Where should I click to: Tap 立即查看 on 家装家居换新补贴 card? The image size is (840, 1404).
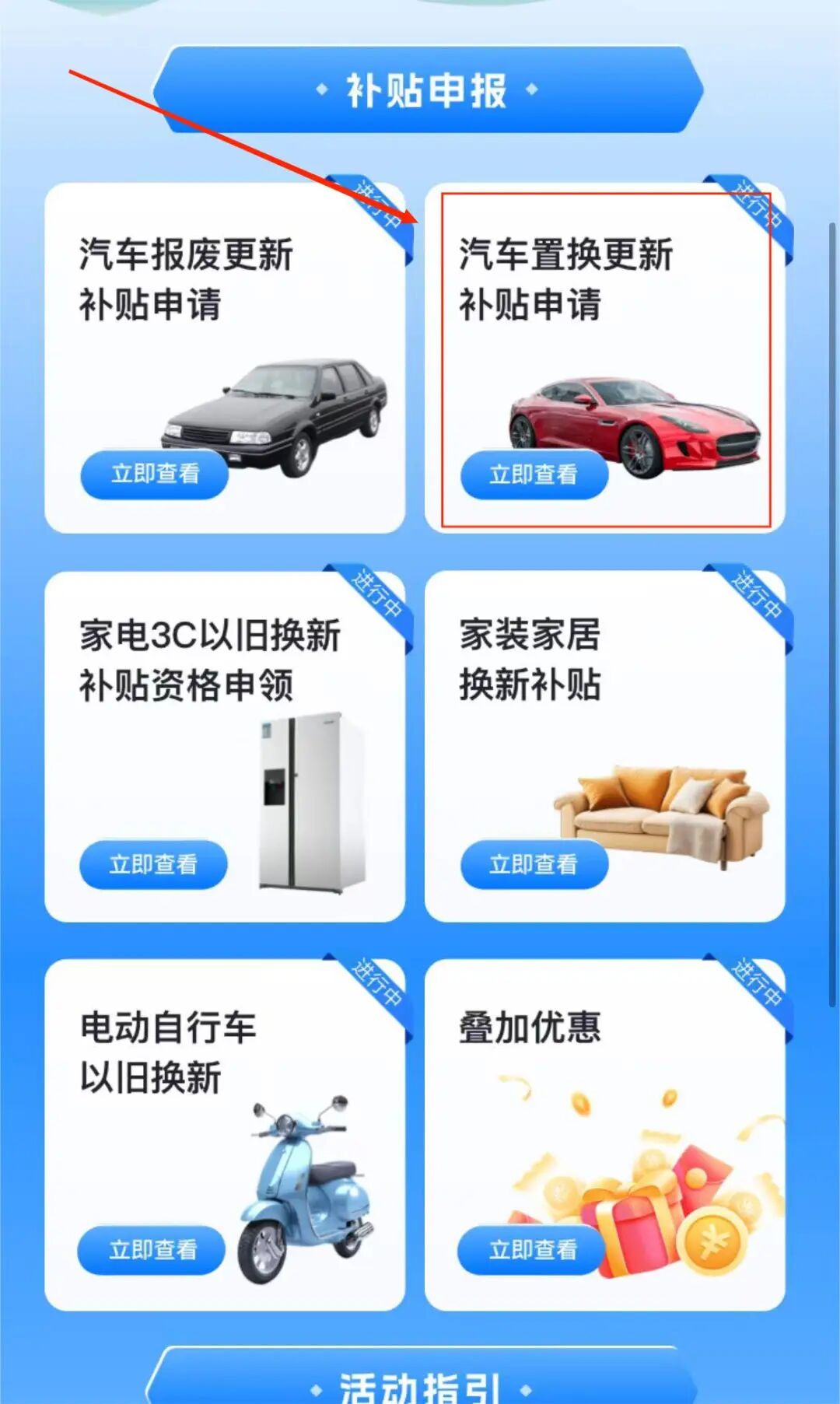[x=534, y=864]
